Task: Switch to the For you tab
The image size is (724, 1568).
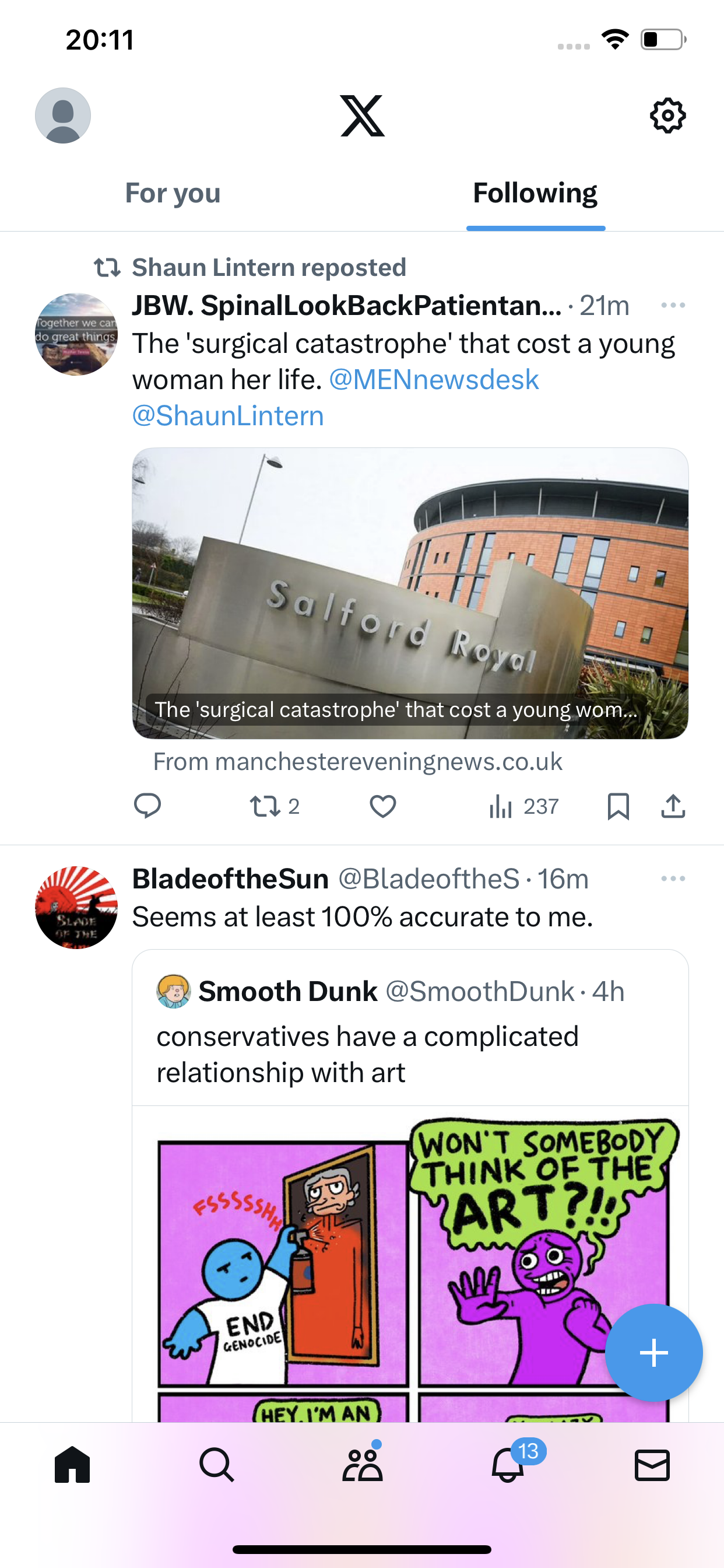Action: coord(173,193)
